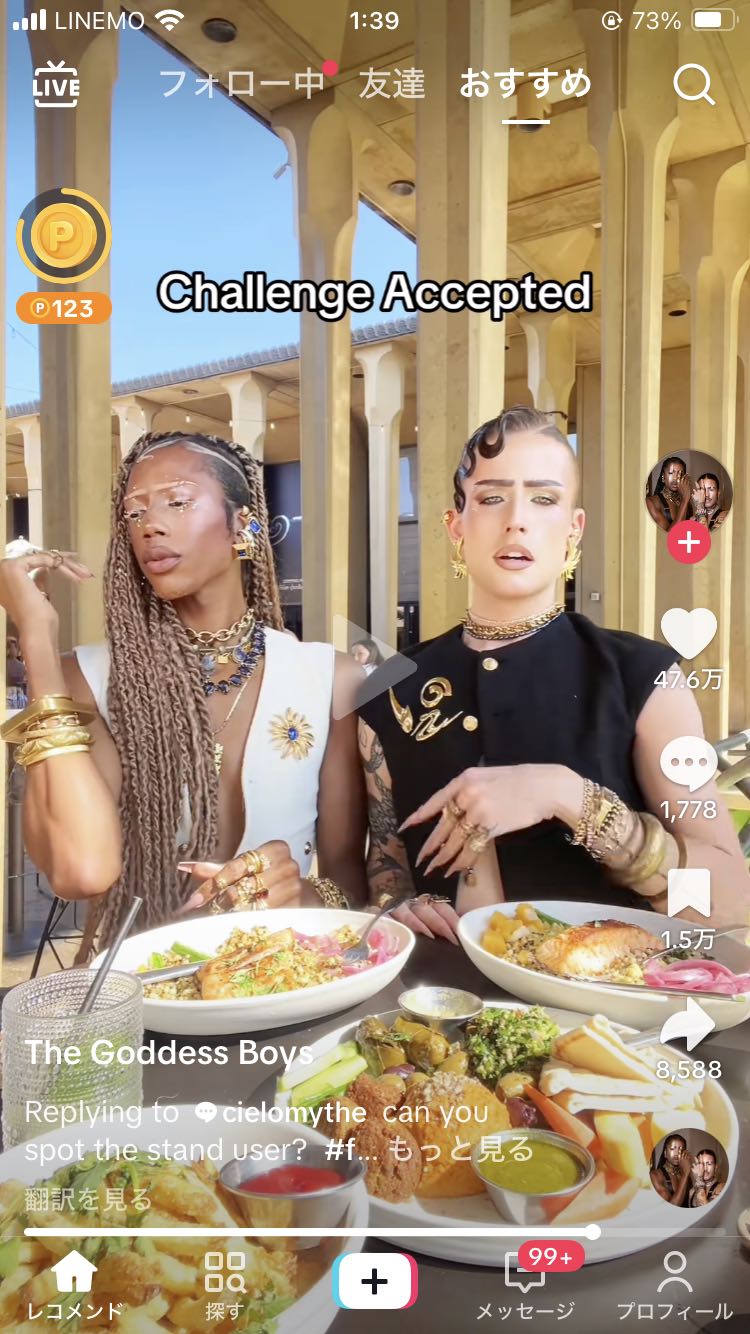Open the LIVE streams icon

[55, 85]
